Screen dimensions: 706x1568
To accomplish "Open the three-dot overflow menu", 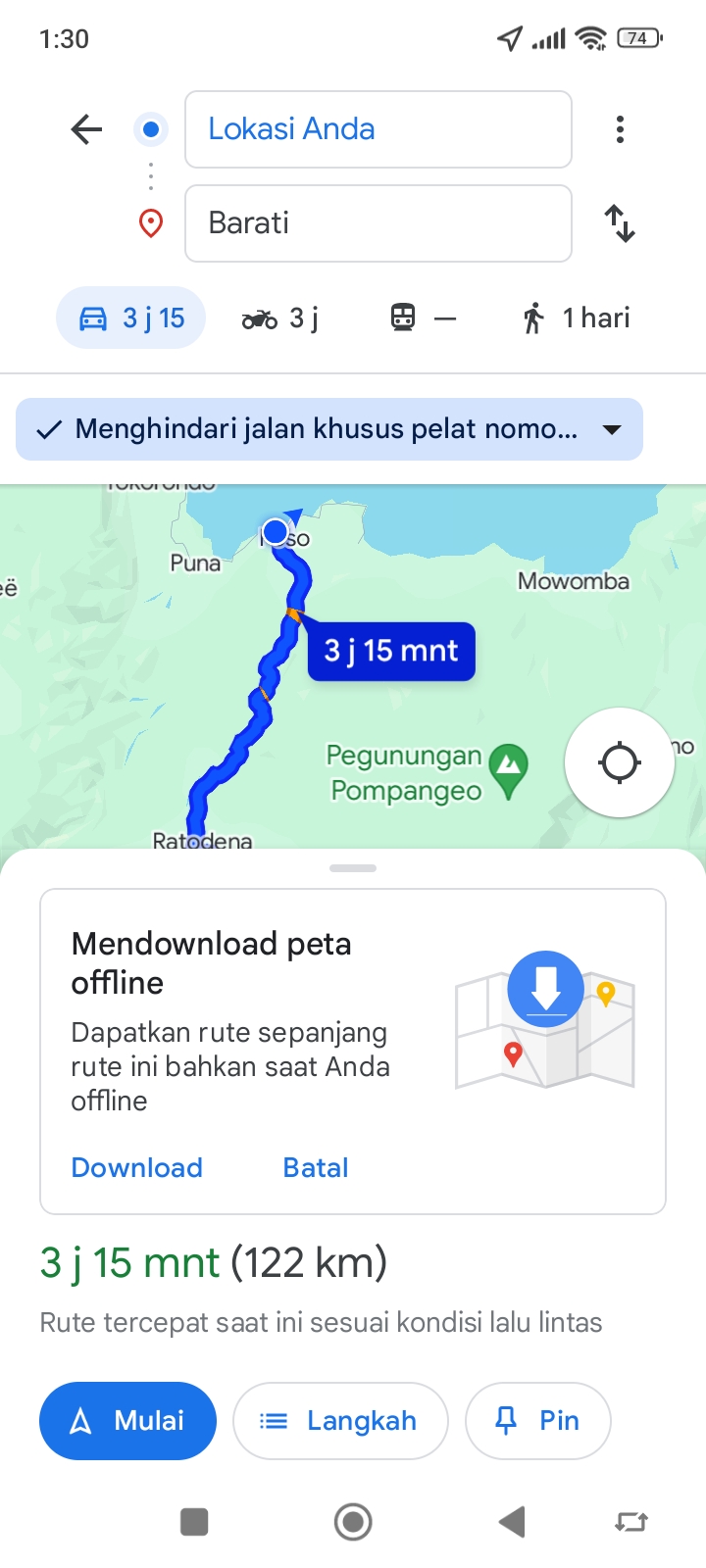I will coord(620,129).
